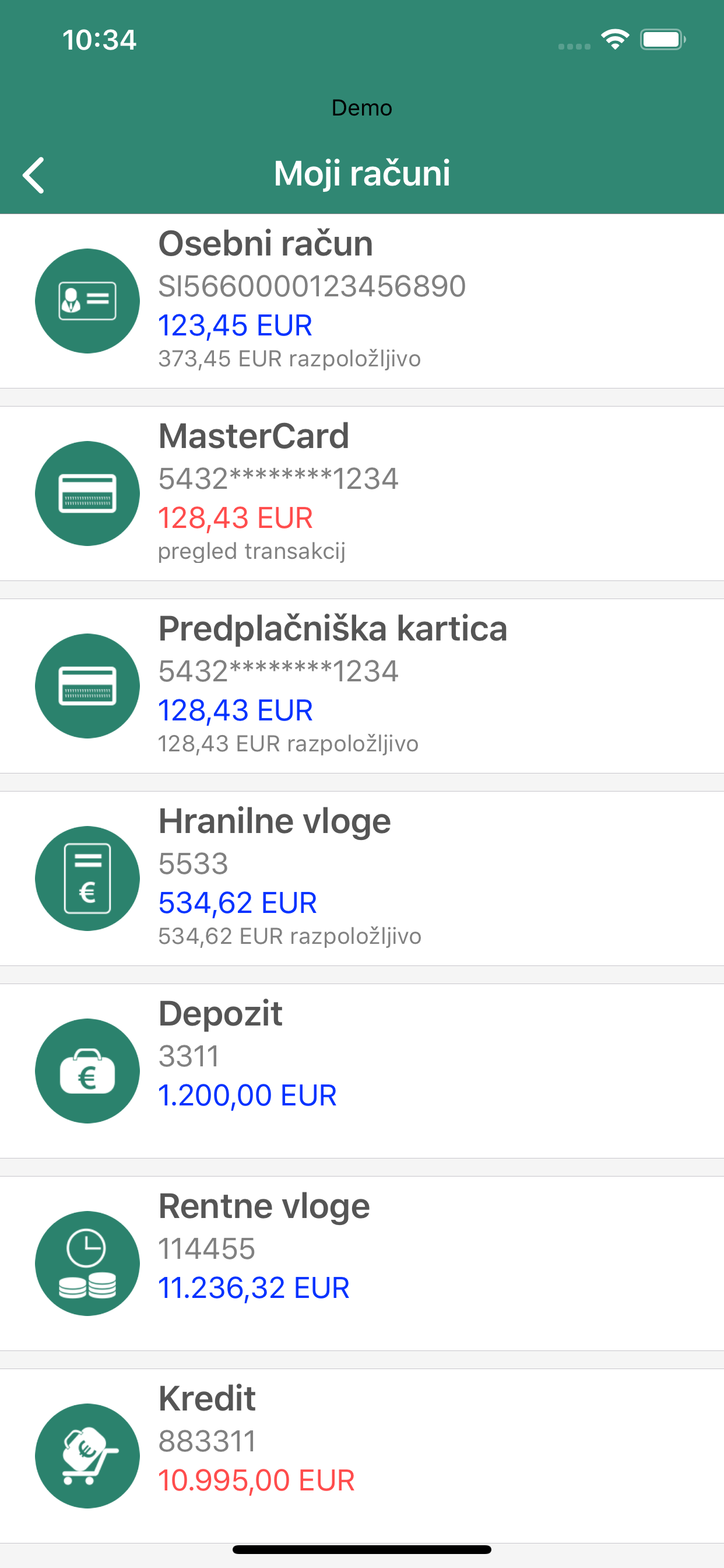724x1568 pixels.
Task: Go back using the header arrow
Action: pos(34,176)
